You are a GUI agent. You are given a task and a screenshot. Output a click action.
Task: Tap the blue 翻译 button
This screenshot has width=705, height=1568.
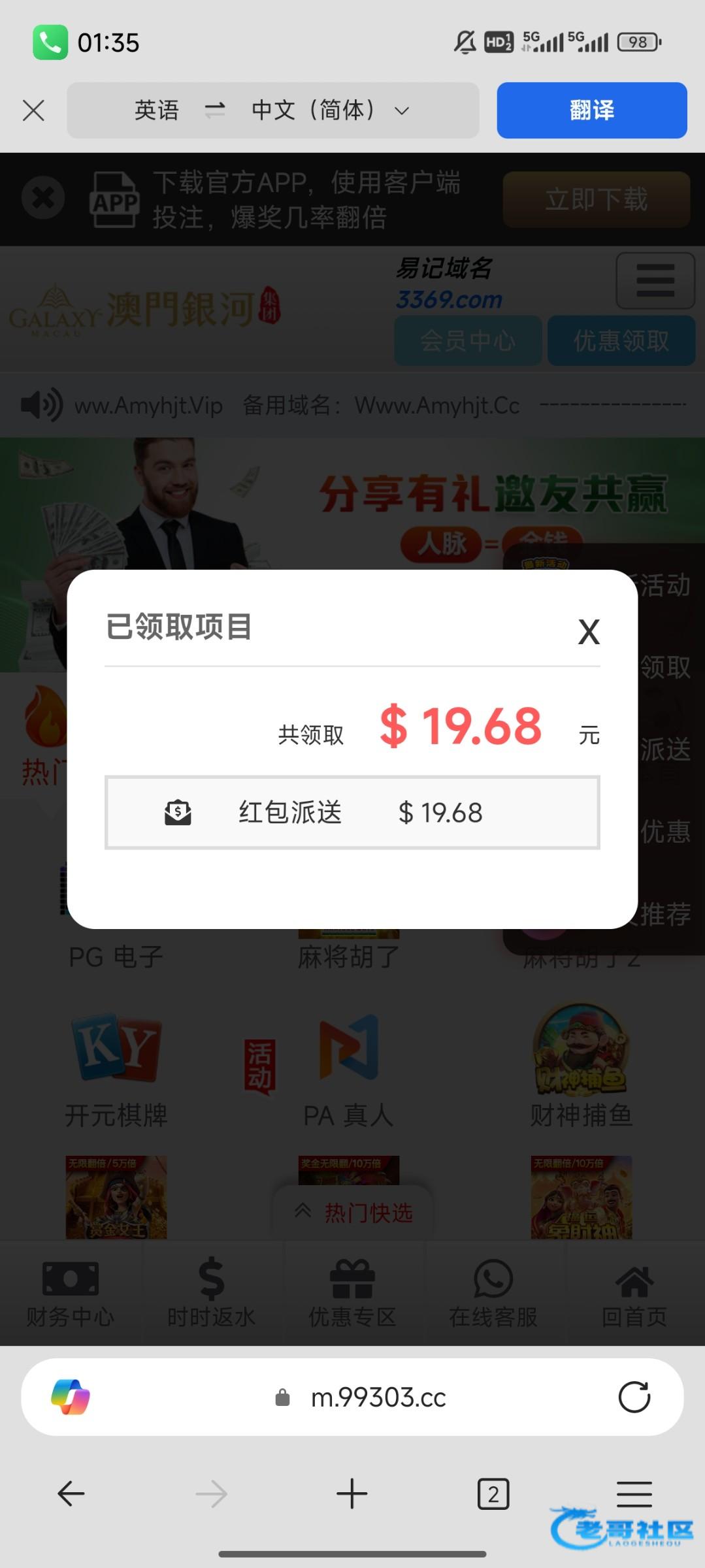coord(591,110)
